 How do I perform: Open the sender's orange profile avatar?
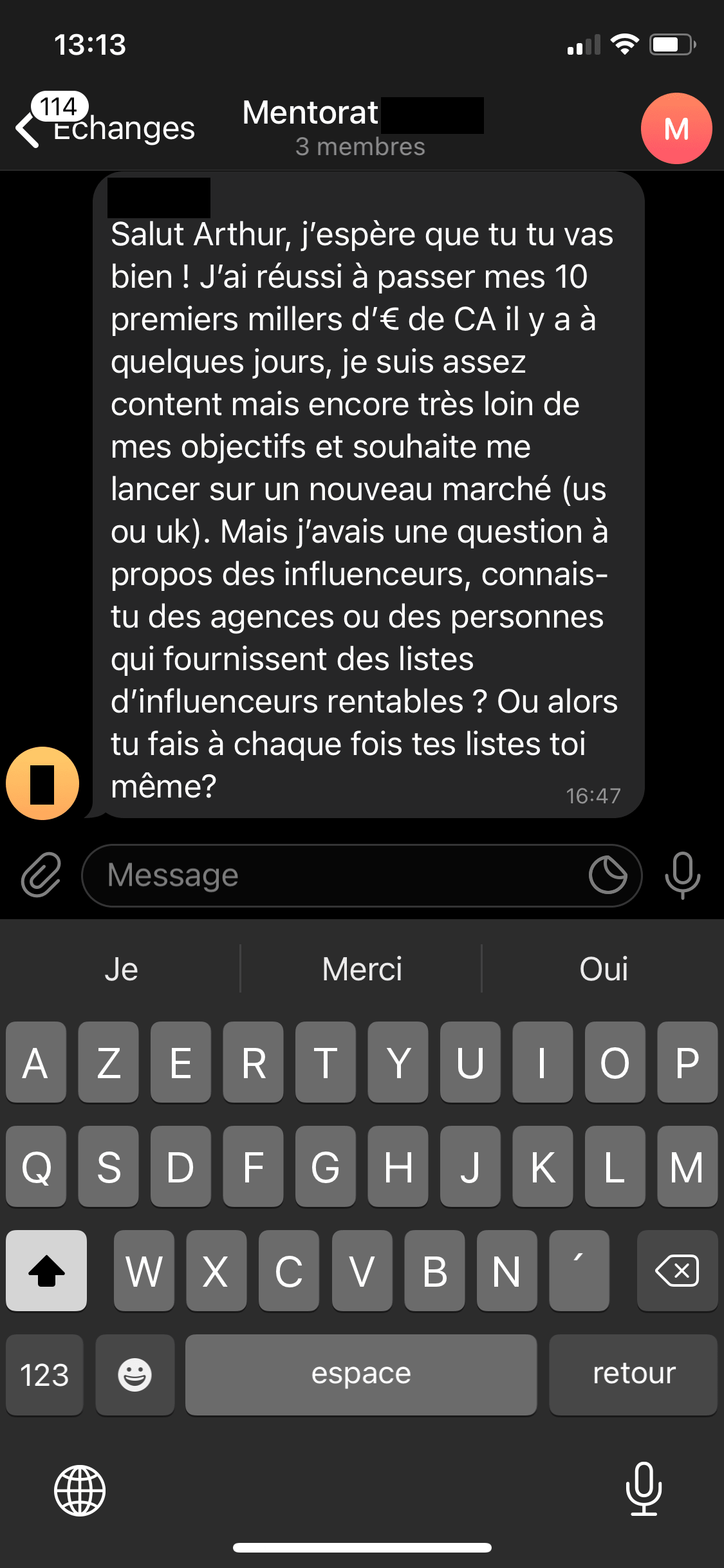[x=42, y=783]
